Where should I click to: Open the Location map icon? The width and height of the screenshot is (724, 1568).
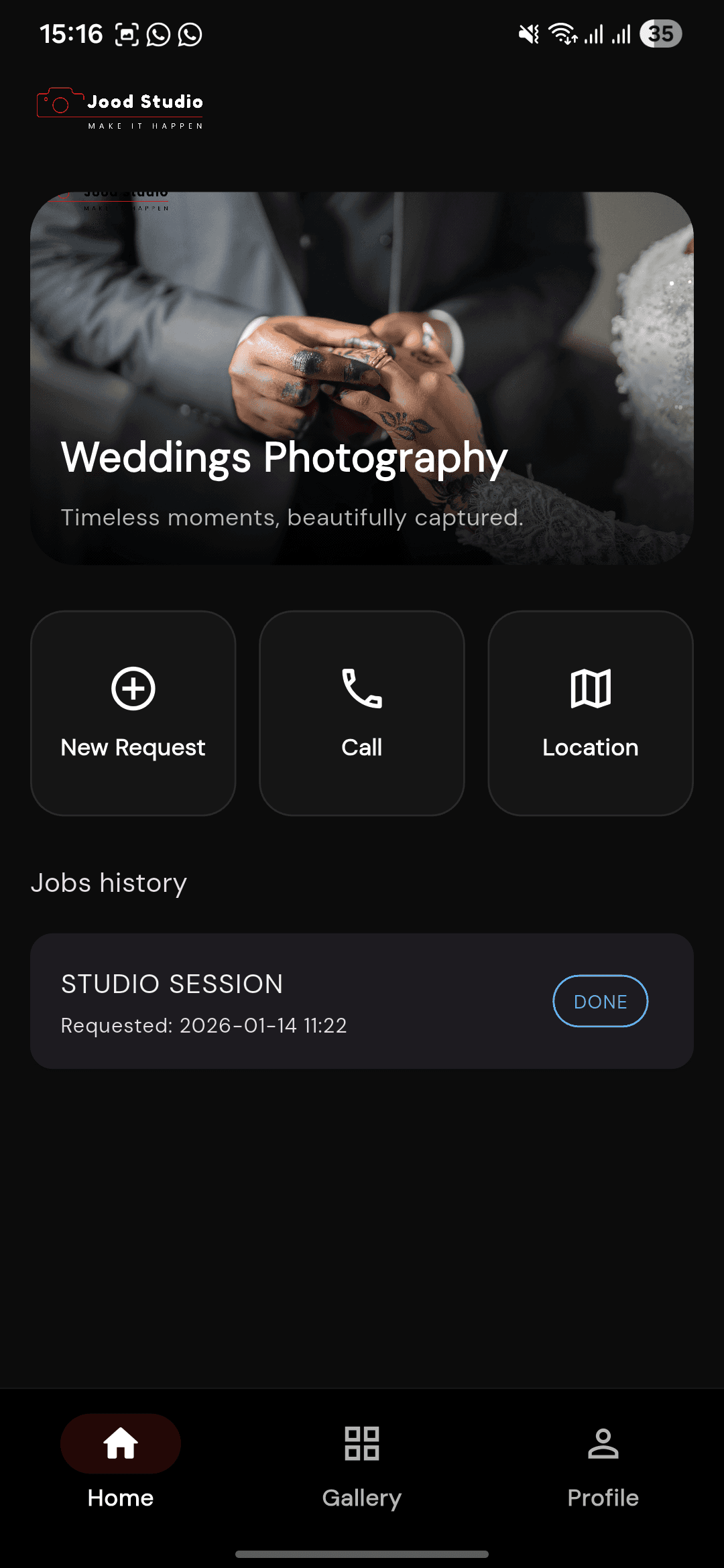tap(590, 689)
